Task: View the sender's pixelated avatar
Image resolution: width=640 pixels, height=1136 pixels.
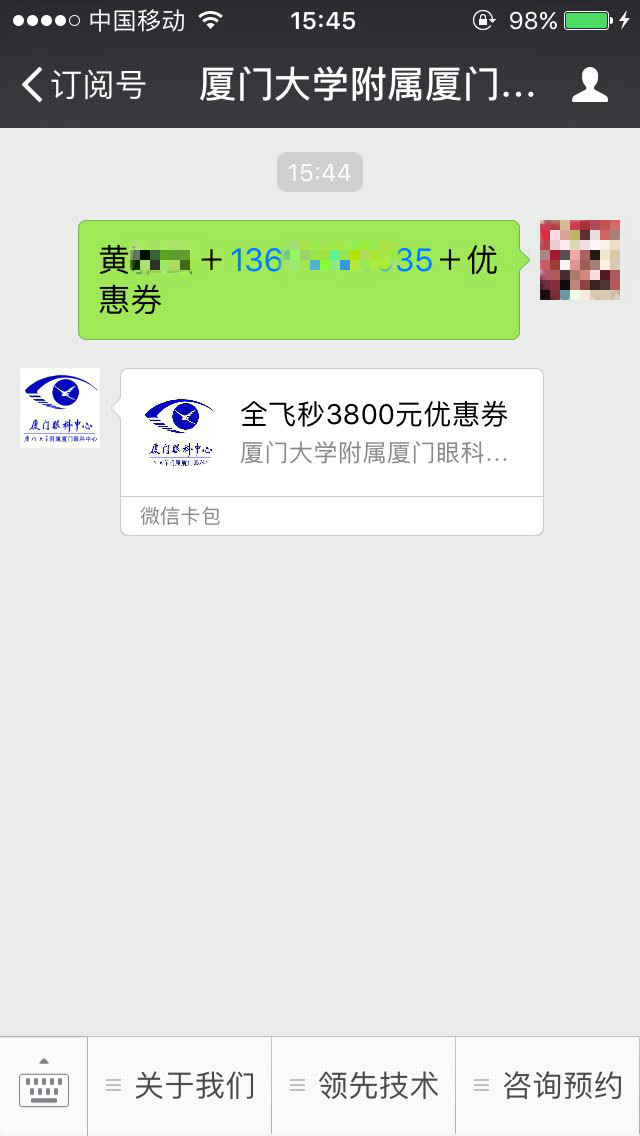Action: click(579, 261)
